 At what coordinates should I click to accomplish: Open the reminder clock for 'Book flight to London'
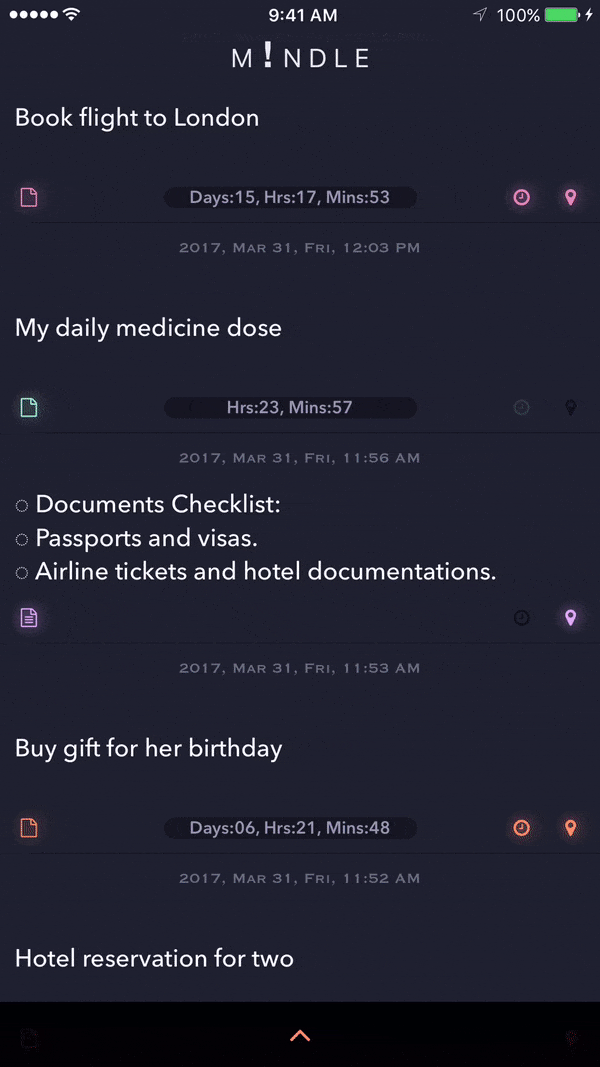(521, 198)
